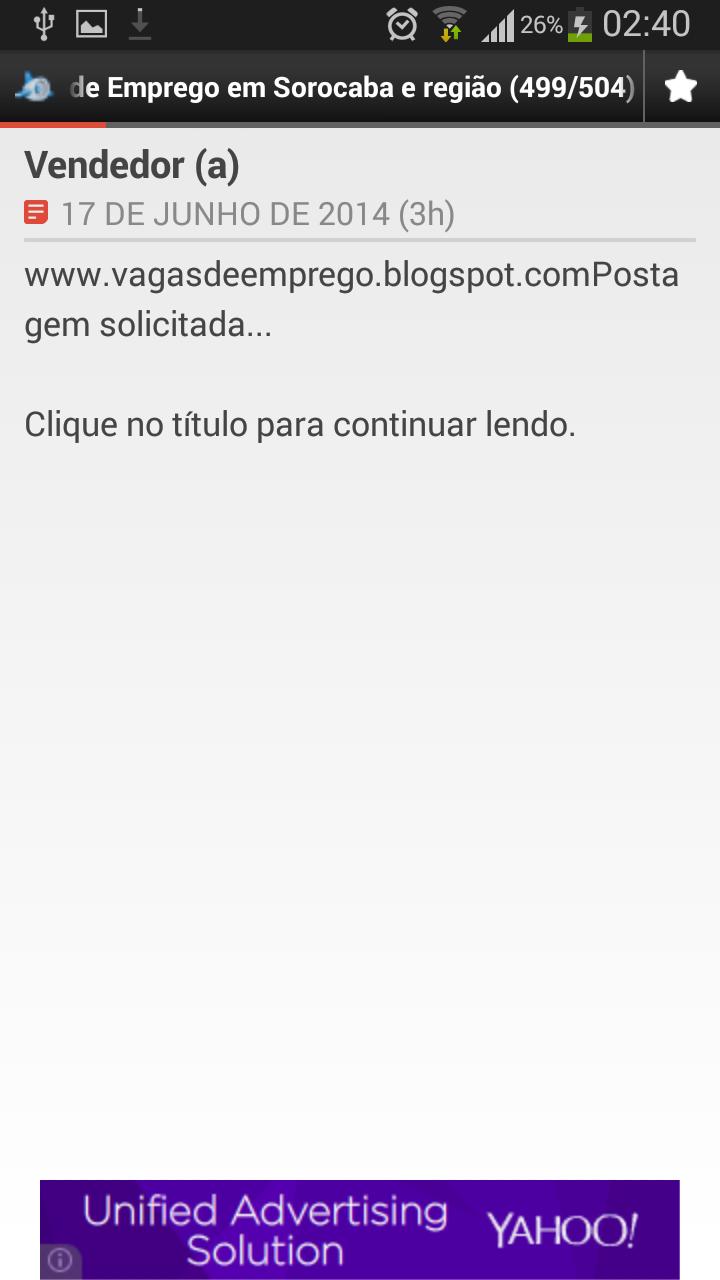720x1280 pixels.
Task: Tap the article counter '(499/504)'
Action: click(x=576, y=87)
